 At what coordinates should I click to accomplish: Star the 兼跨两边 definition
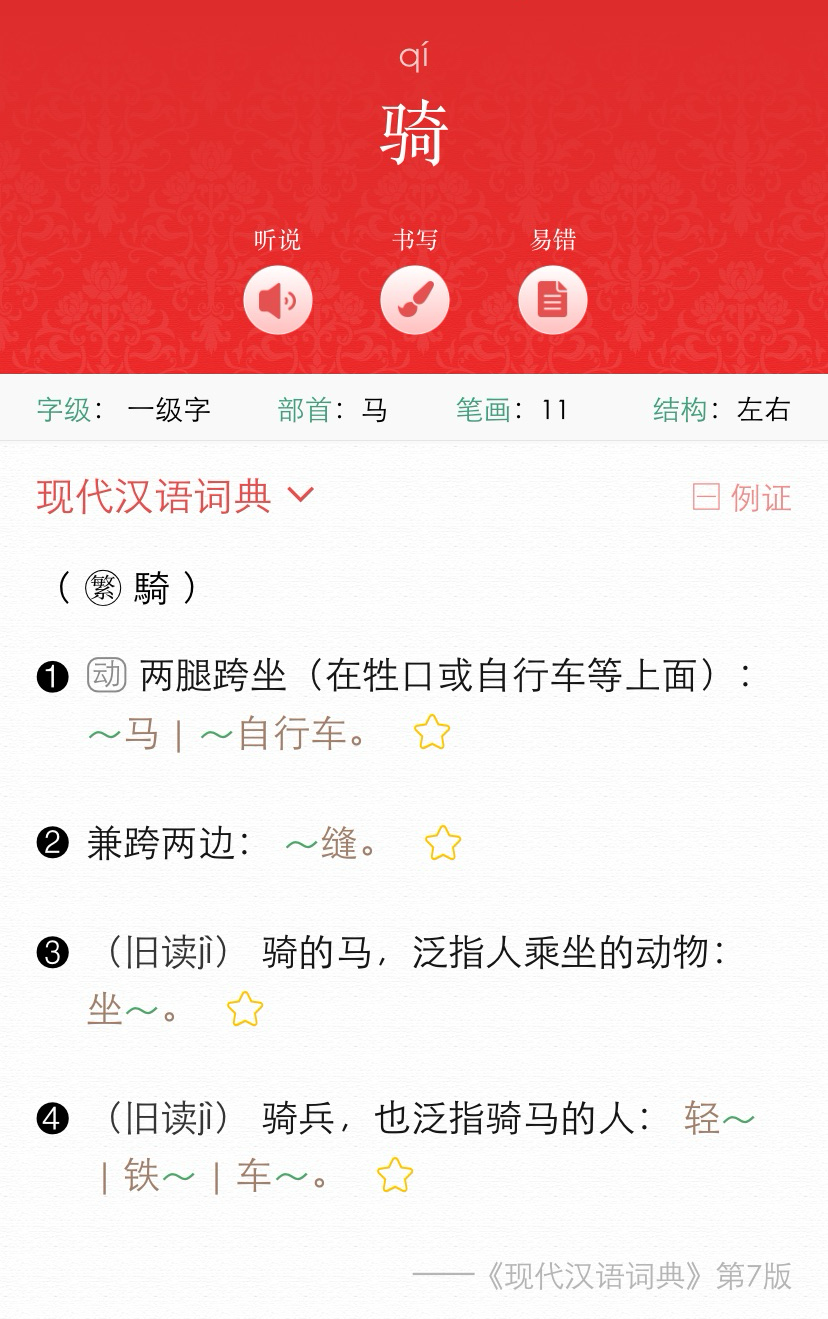coord(443,843)
